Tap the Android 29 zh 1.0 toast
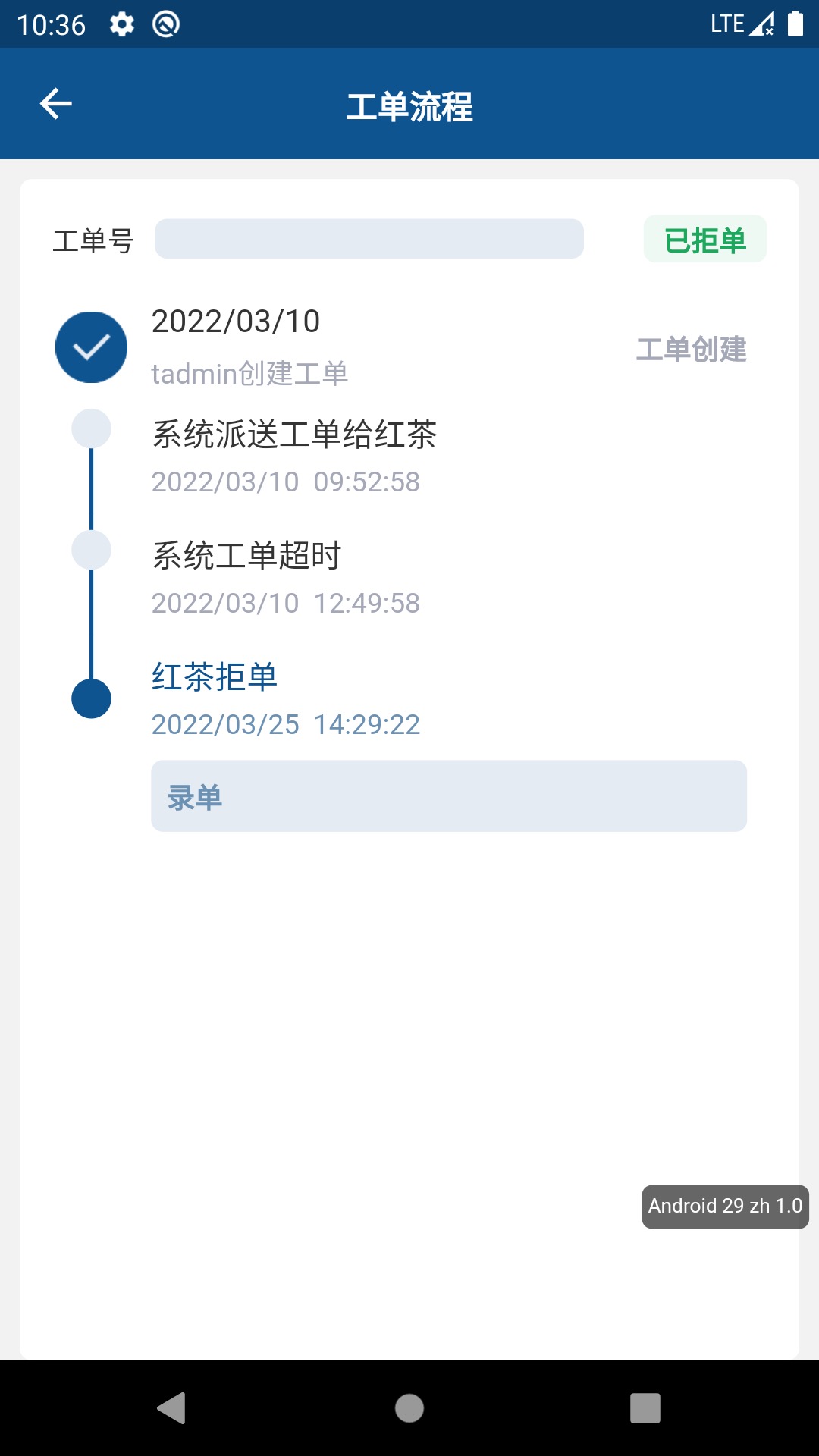The width and height of the screenshot is (819, 1456). click(x=724, y=1206)
